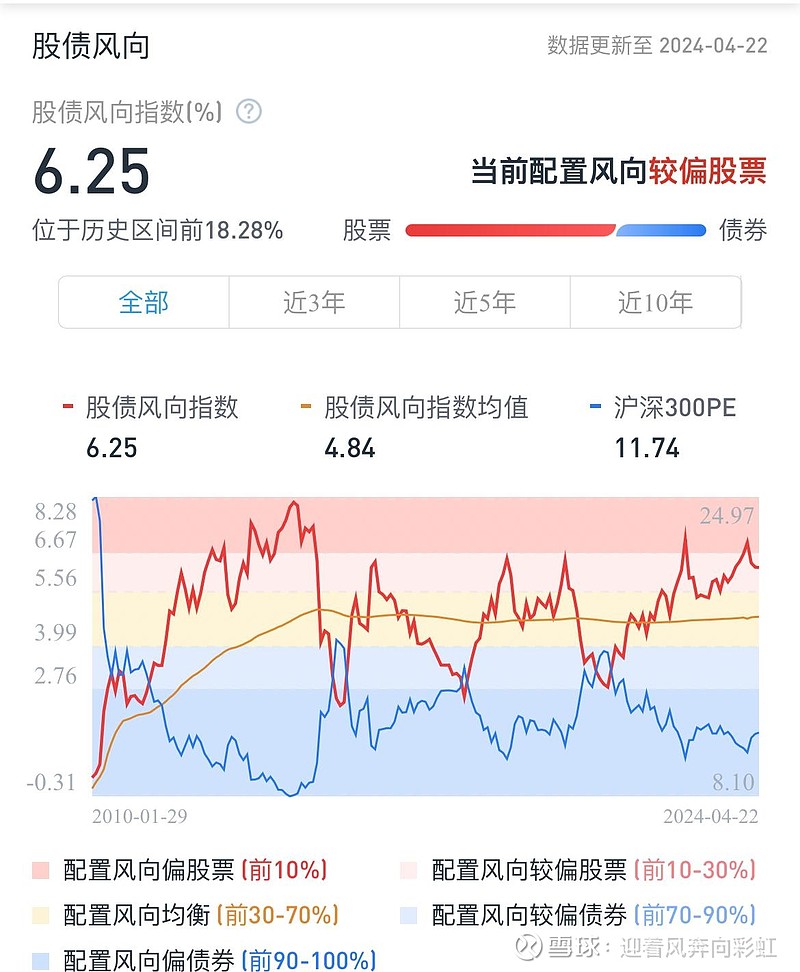Switch to the 近5年 tab
The height and width of the screenshot is (972, 800).
tap(485, 301)
